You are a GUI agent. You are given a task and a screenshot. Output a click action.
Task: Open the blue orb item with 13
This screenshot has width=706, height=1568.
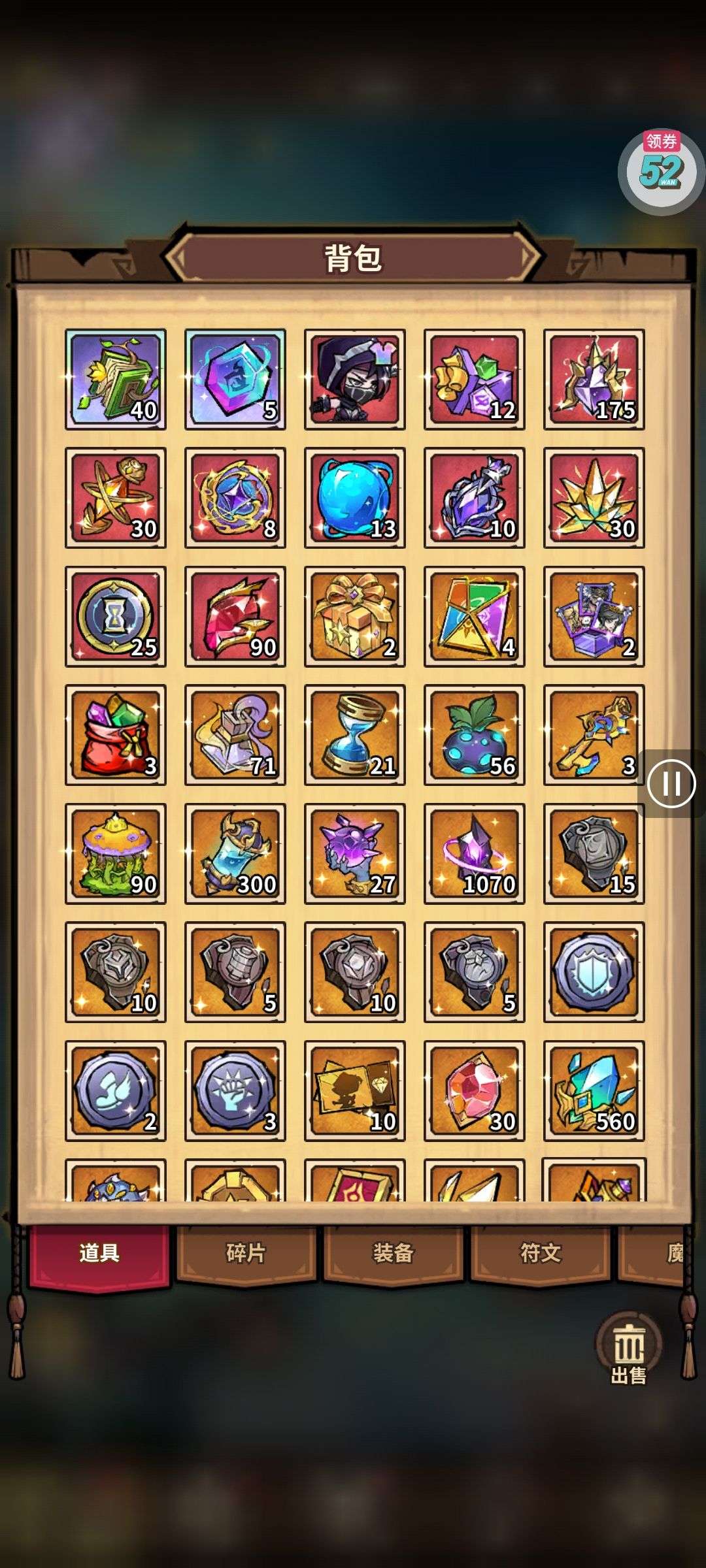(355, 498)
